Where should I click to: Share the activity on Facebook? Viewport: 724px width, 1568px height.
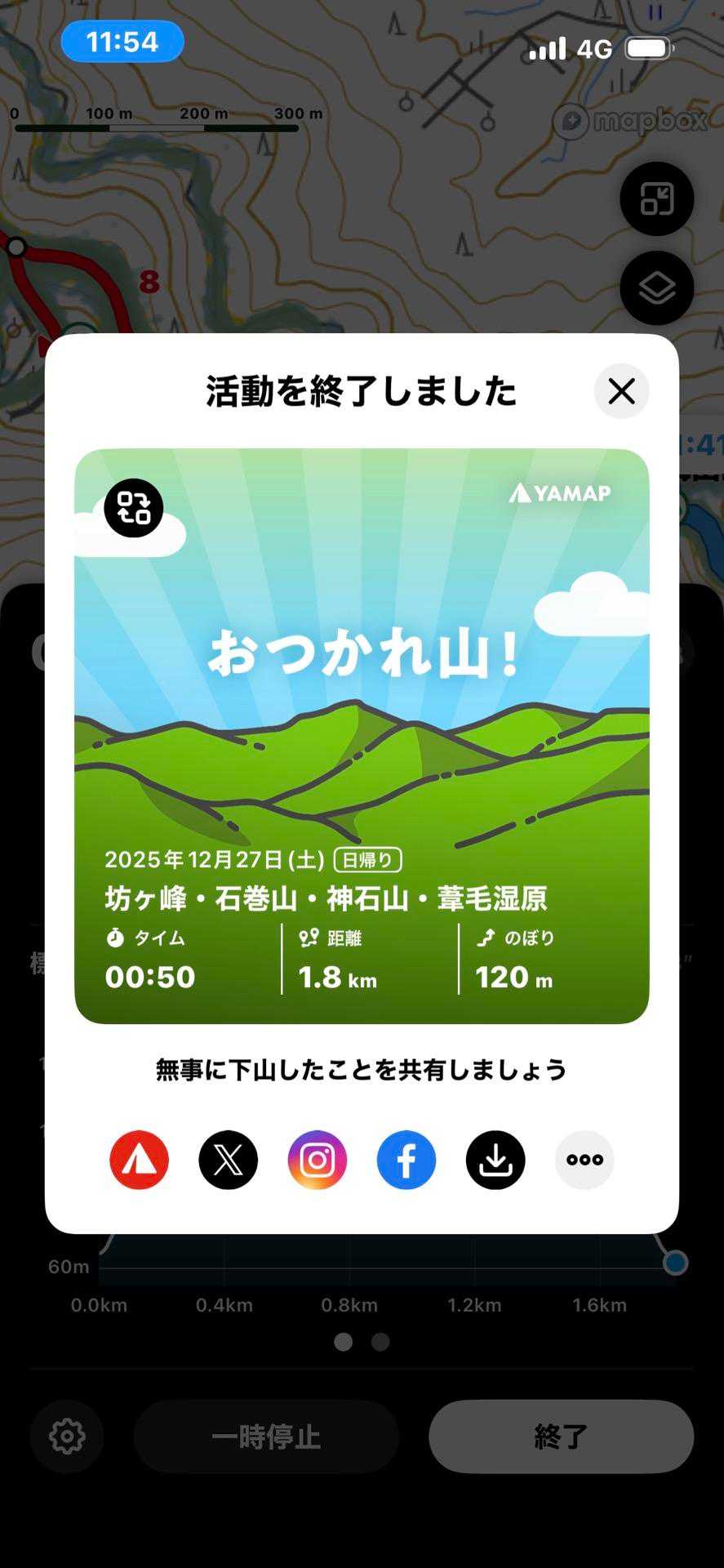(x=406, y=1160)
